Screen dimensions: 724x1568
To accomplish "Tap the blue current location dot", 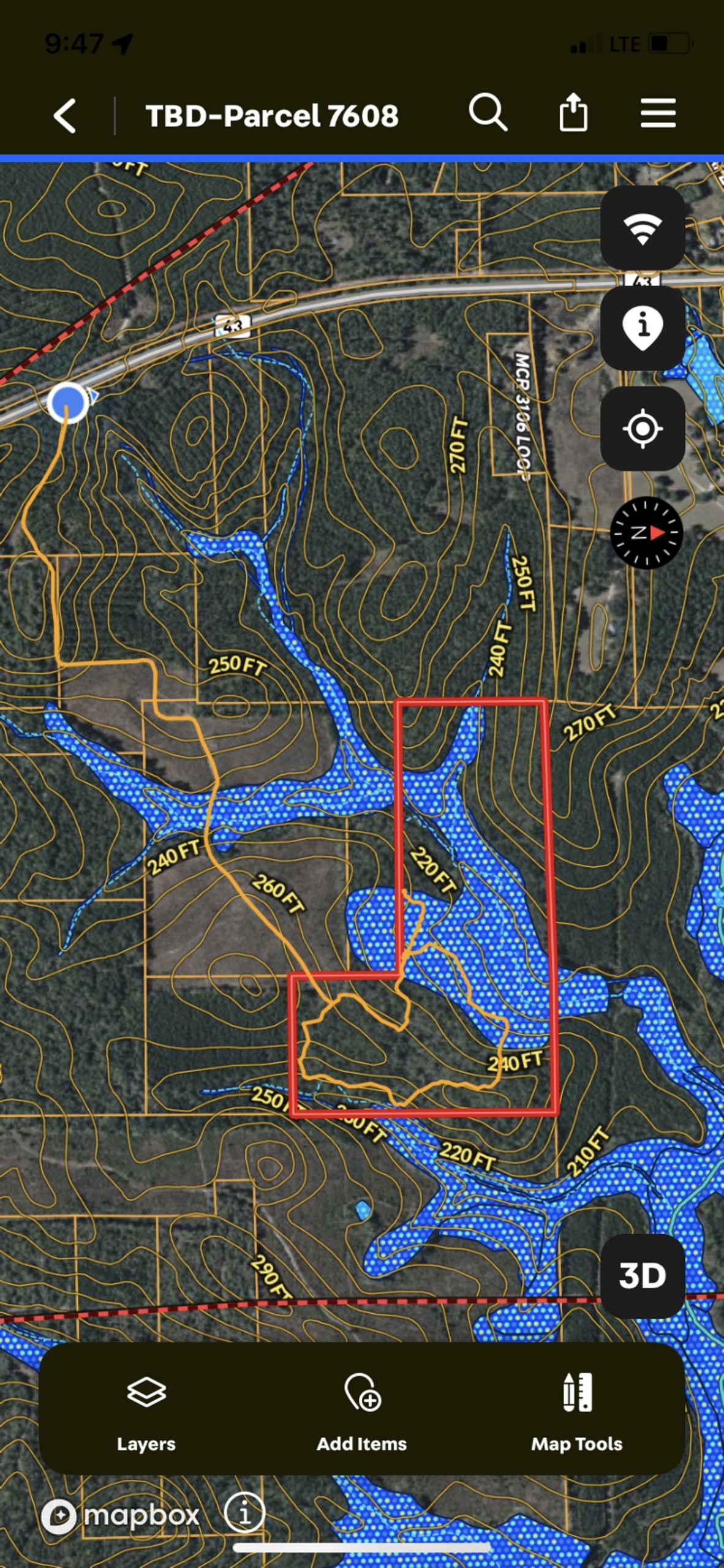I will point(67,402).
